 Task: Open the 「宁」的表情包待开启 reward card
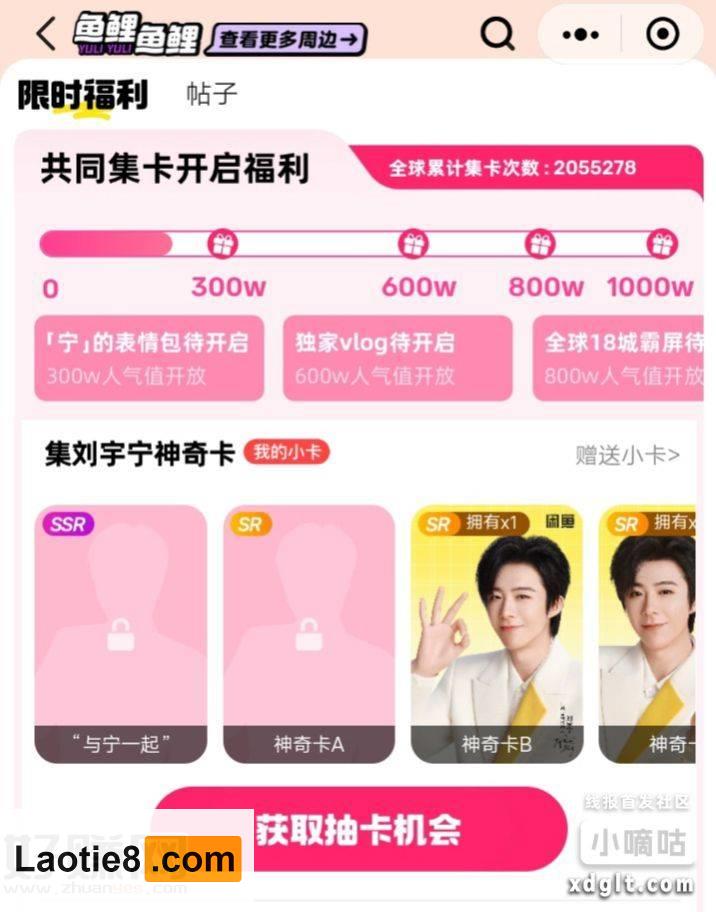pos(150,358)
